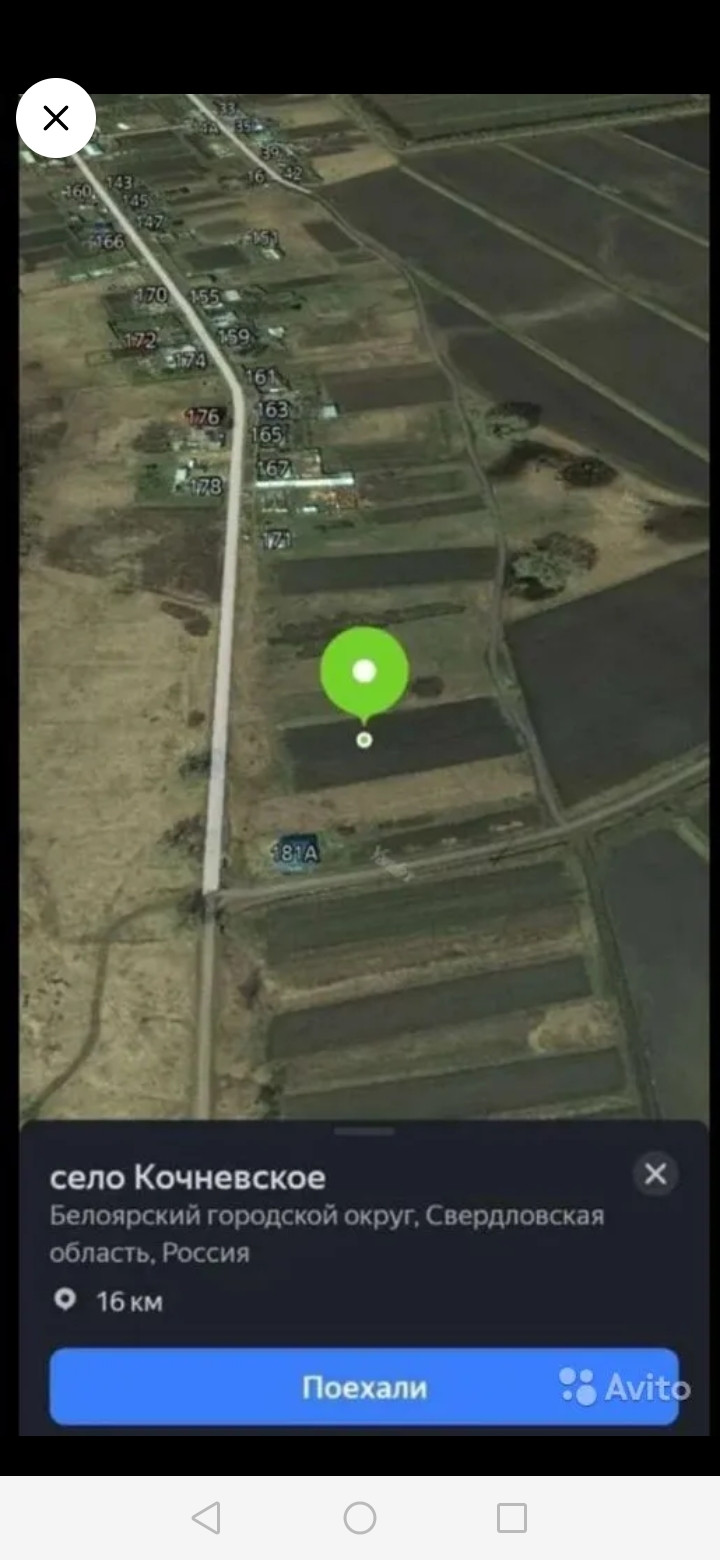
Task: Open the recent apps overview
Action: [x=512, y=1518]
